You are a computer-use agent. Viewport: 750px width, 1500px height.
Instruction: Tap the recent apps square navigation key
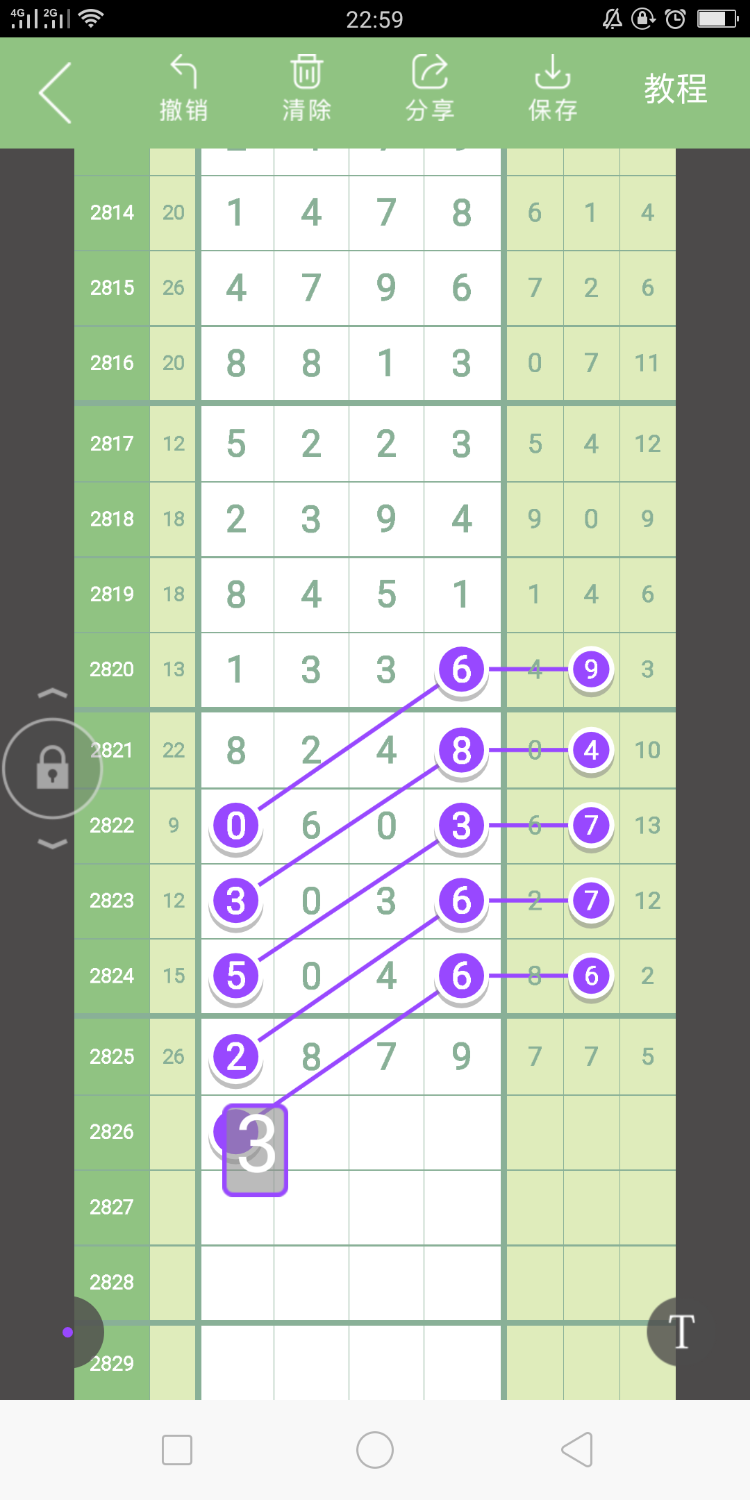(x=176, y=1449)
